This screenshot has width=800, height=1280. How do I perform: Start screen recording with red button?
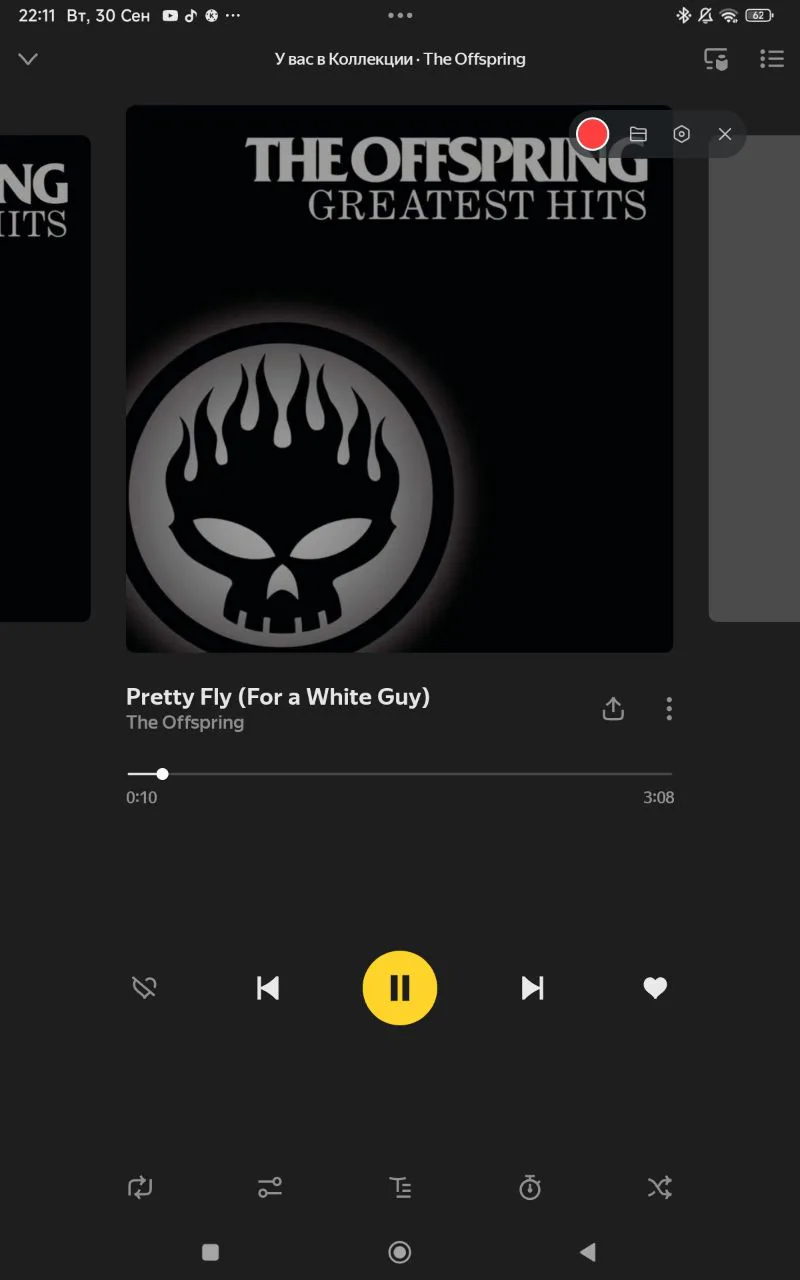pyautogui.click(x=593, y=134)
